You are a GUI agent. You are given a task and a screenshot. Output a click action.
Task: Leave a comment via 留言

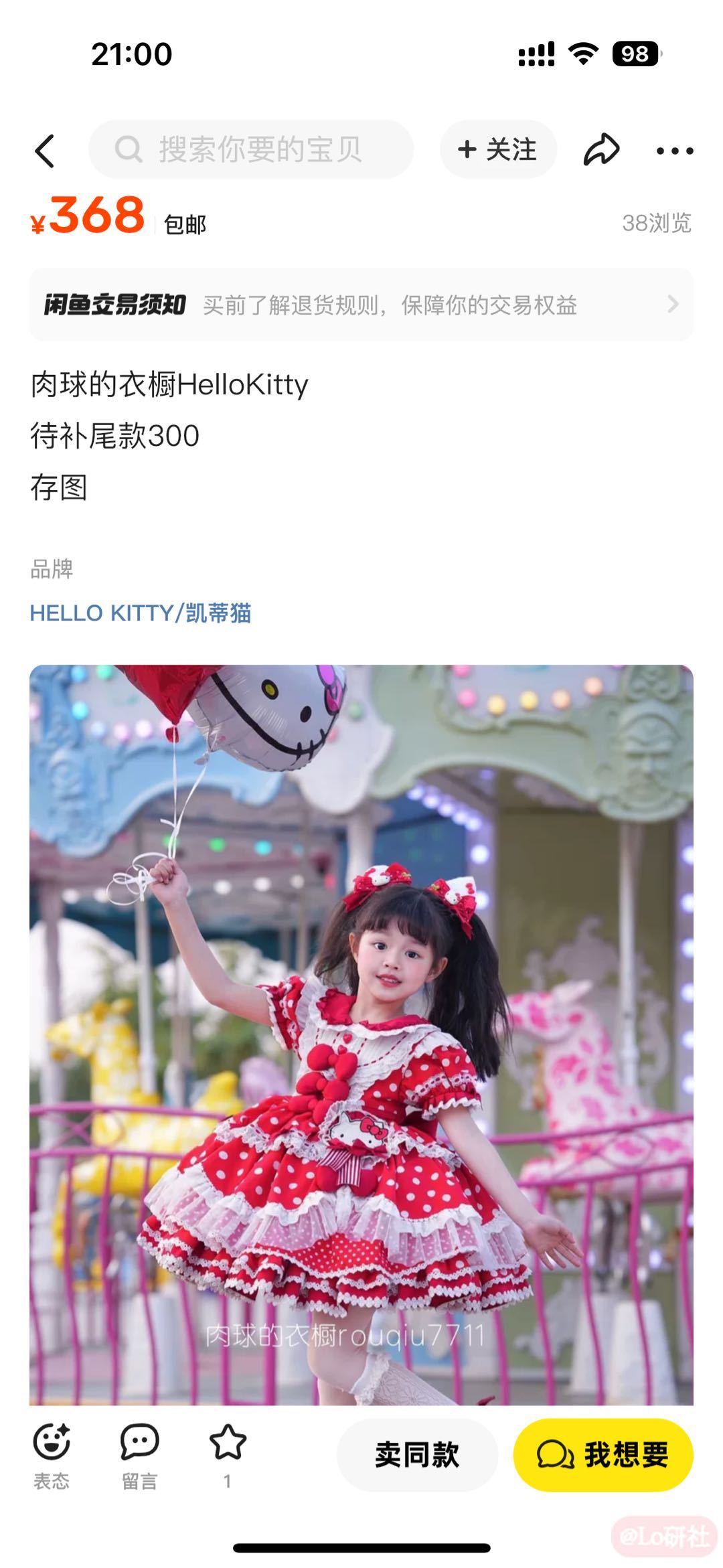(139, 1454)
